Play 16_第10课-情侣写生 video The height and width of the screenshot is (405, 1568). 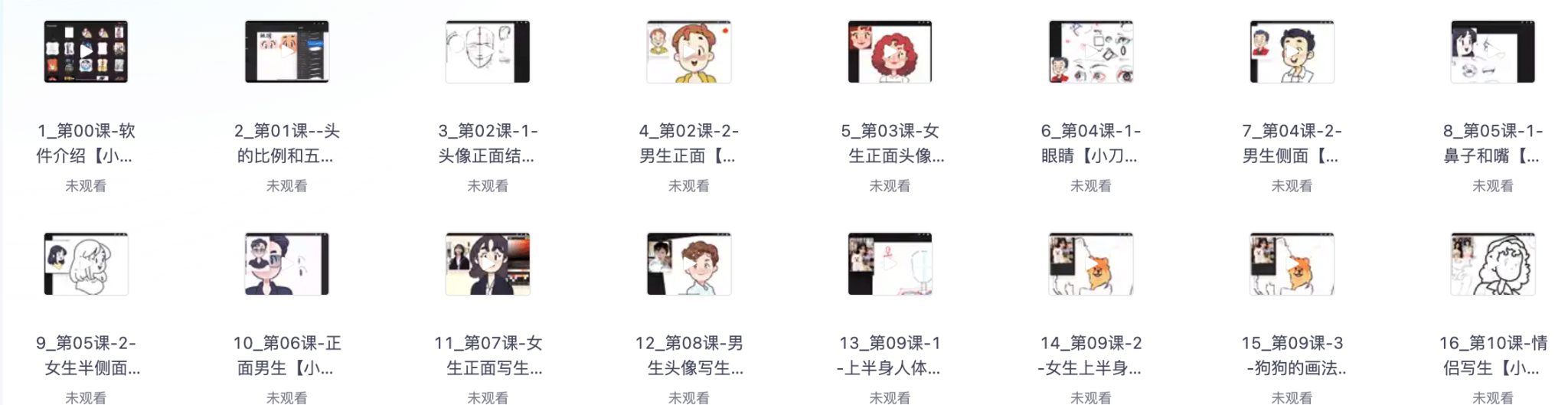[1492, 264]
